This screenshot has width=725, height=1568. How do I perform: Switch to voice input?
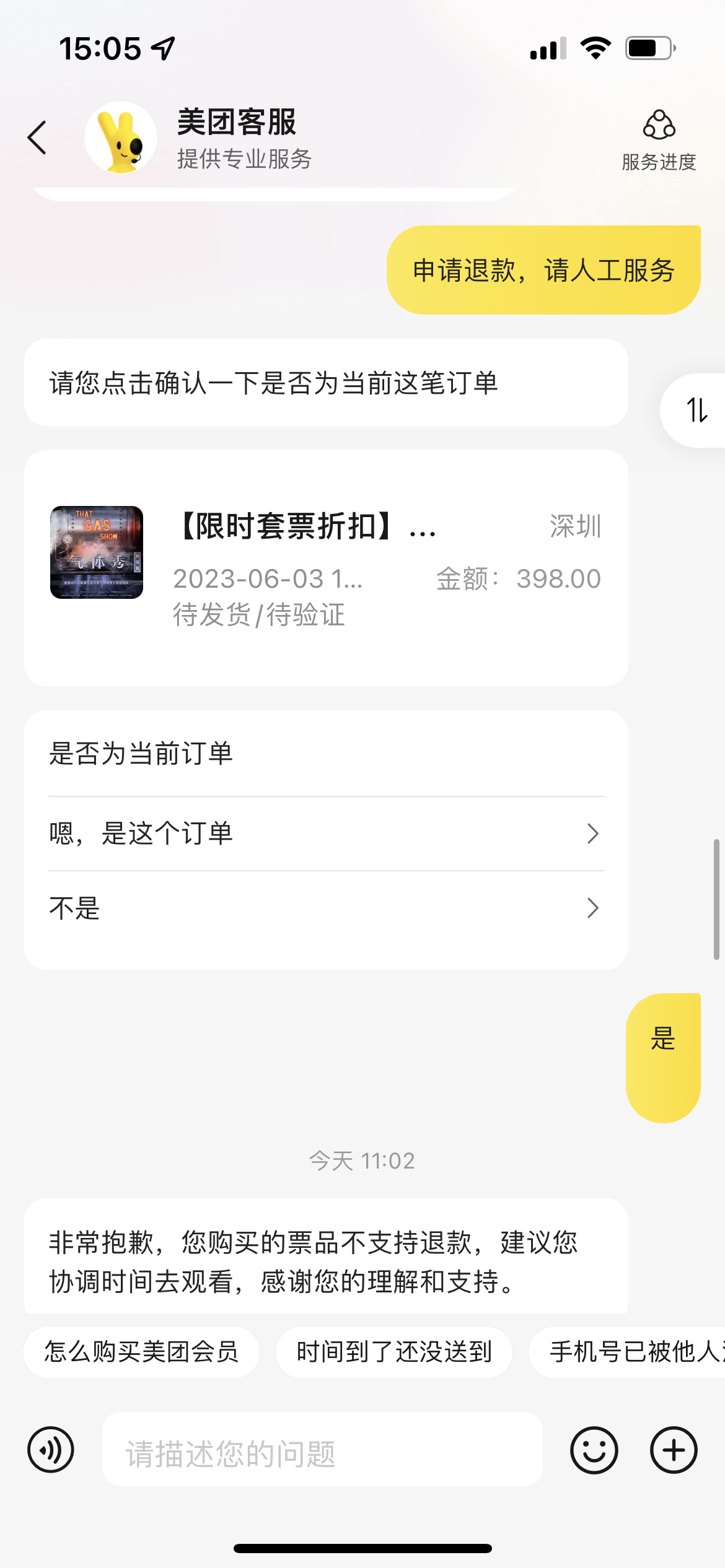click(51, 1450)
